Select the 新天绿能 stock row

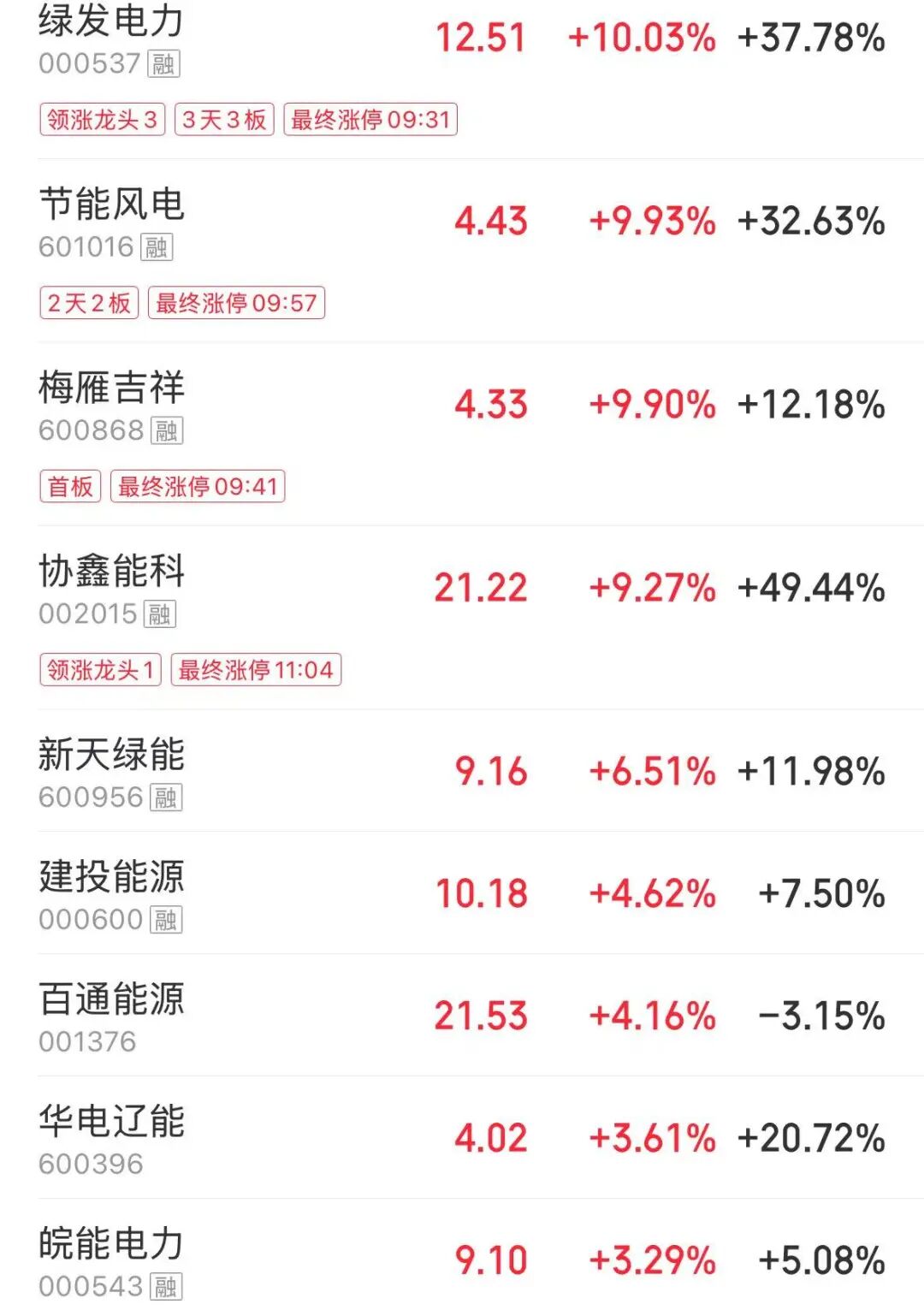tap(111, 756)
